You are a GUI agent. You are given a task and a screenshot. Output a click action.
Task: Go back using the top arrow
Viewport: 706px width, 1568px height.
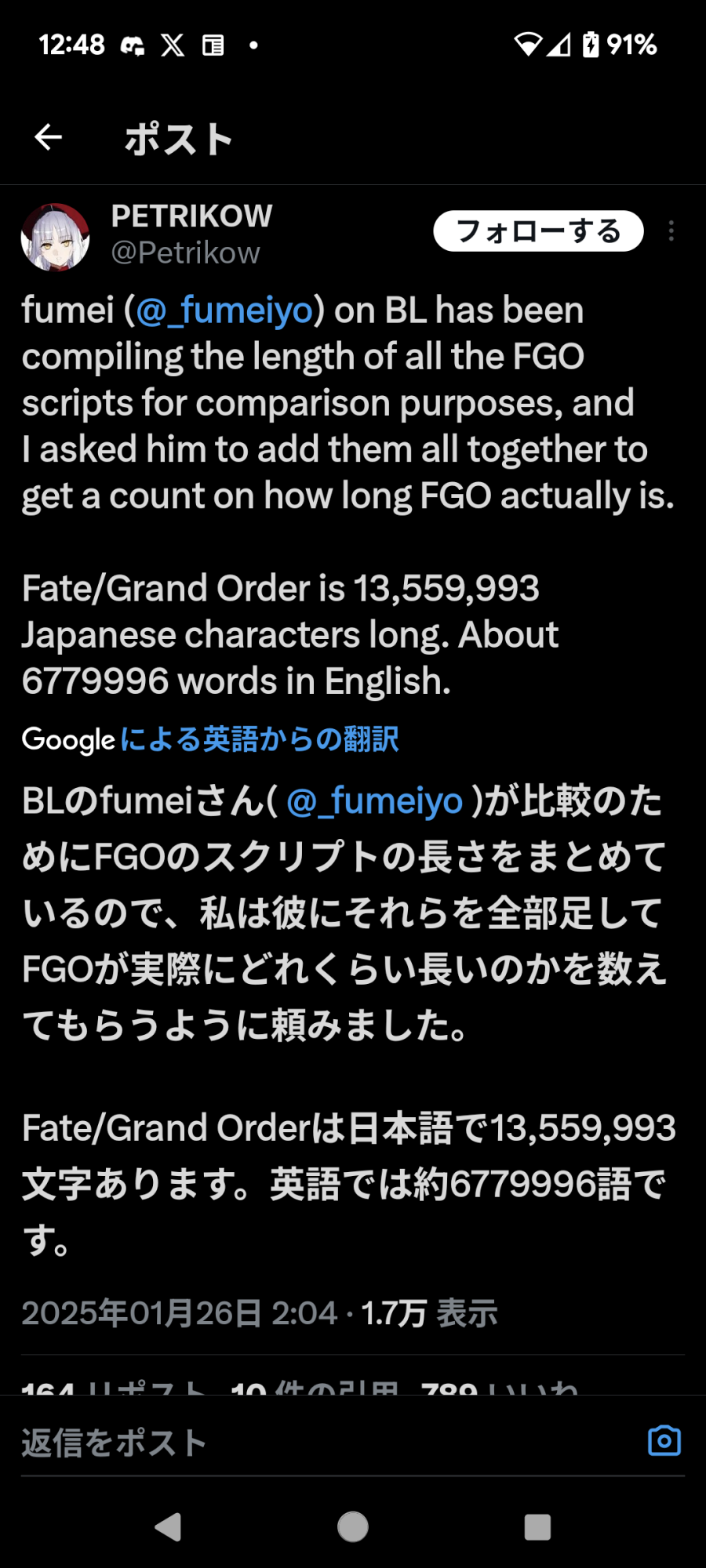tap(49, 137)
